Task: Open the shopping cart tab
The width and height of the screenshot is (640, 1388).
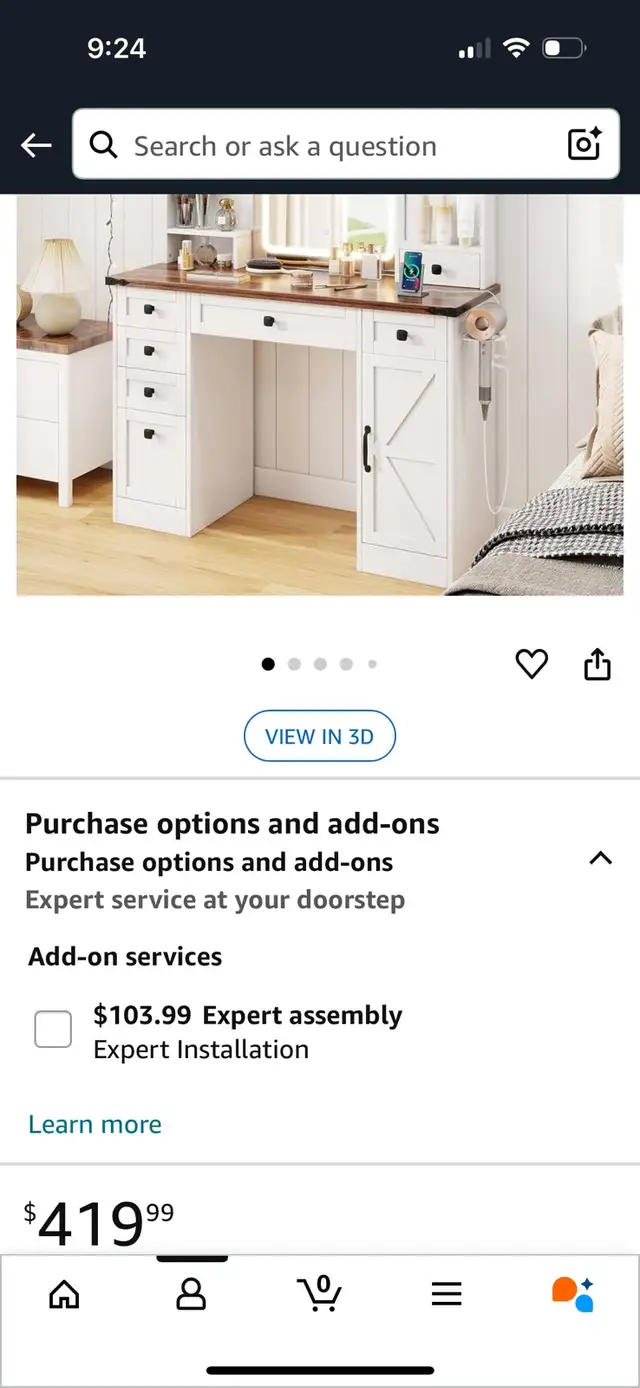Action: (x=320, y=1293)
